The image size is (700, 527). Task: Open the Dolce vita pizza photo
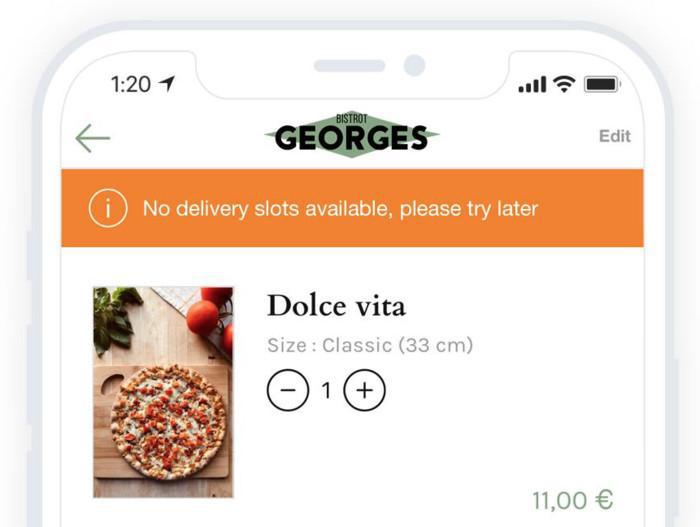[x=163, y=392]
